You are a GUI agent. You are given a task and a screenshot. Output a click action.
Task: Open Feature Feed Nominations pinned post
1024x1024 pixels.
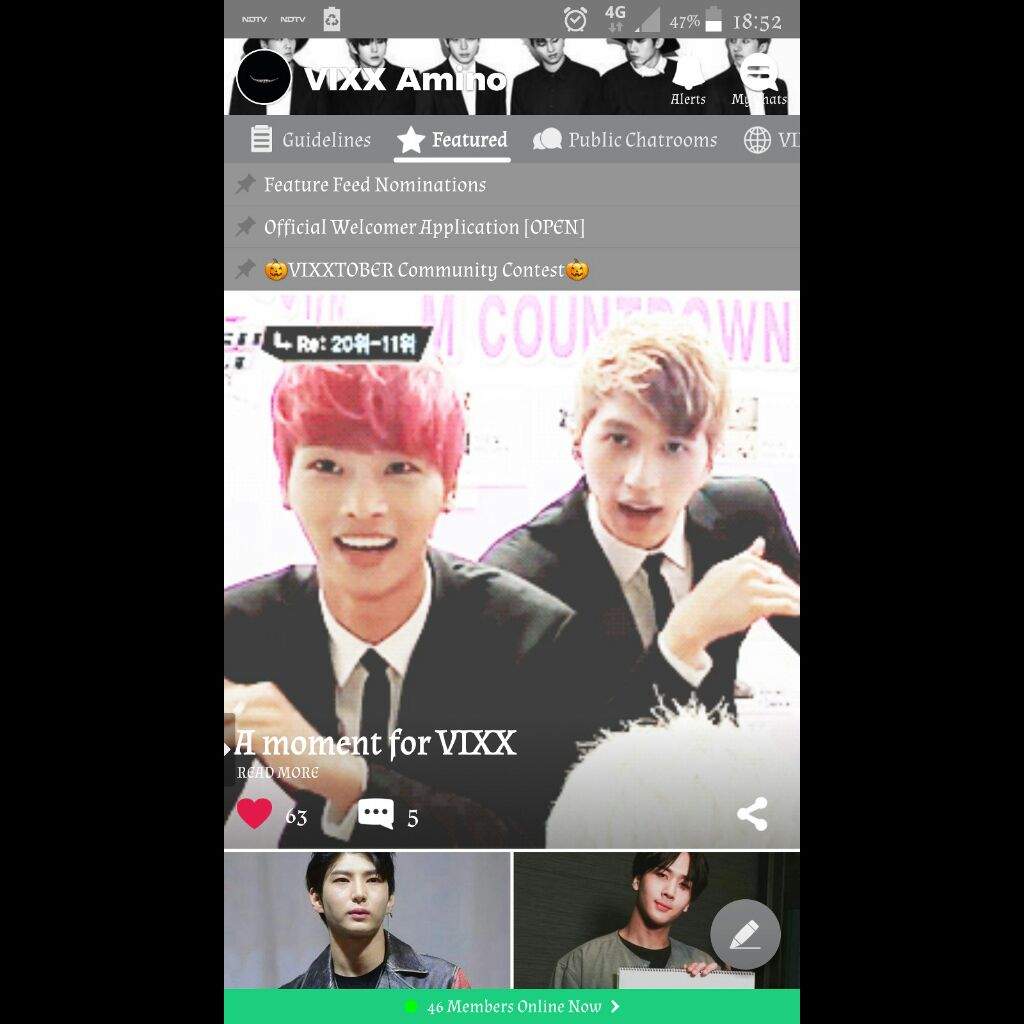pyautogui.click(x=374, y=185)
